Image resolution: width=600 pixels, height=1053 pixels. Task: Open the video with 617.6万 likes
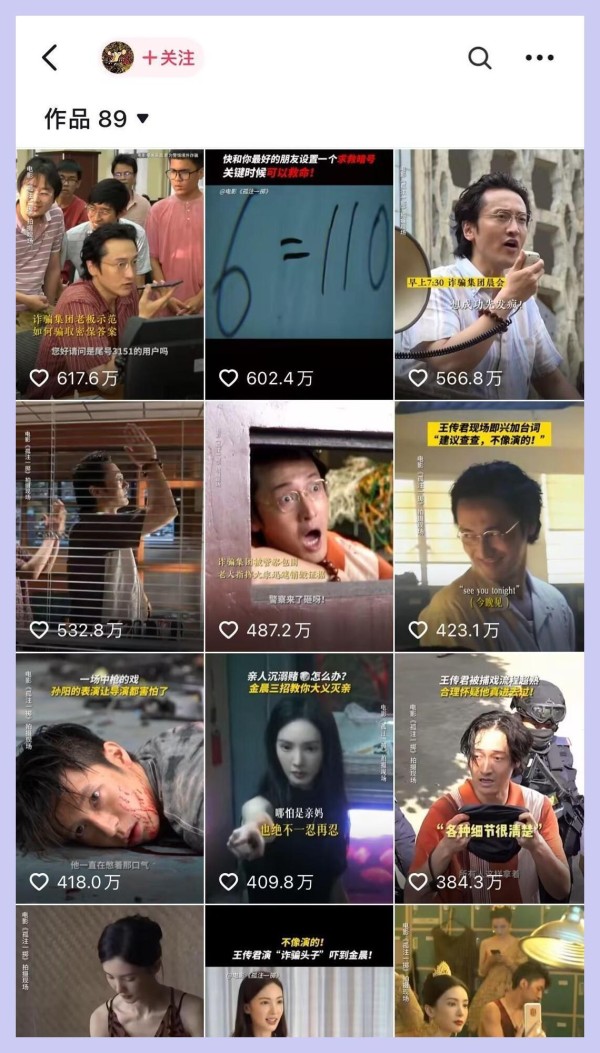110,273
